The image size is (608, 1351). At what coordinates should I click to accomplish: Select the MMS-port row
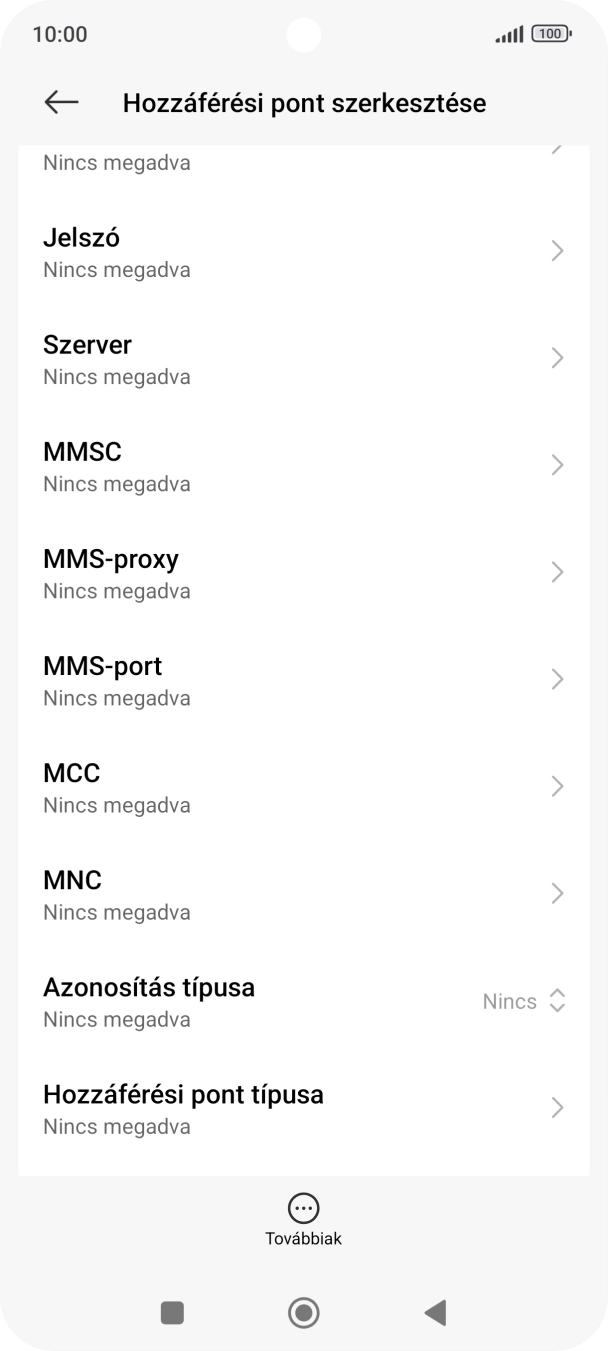tap(303, 680)
